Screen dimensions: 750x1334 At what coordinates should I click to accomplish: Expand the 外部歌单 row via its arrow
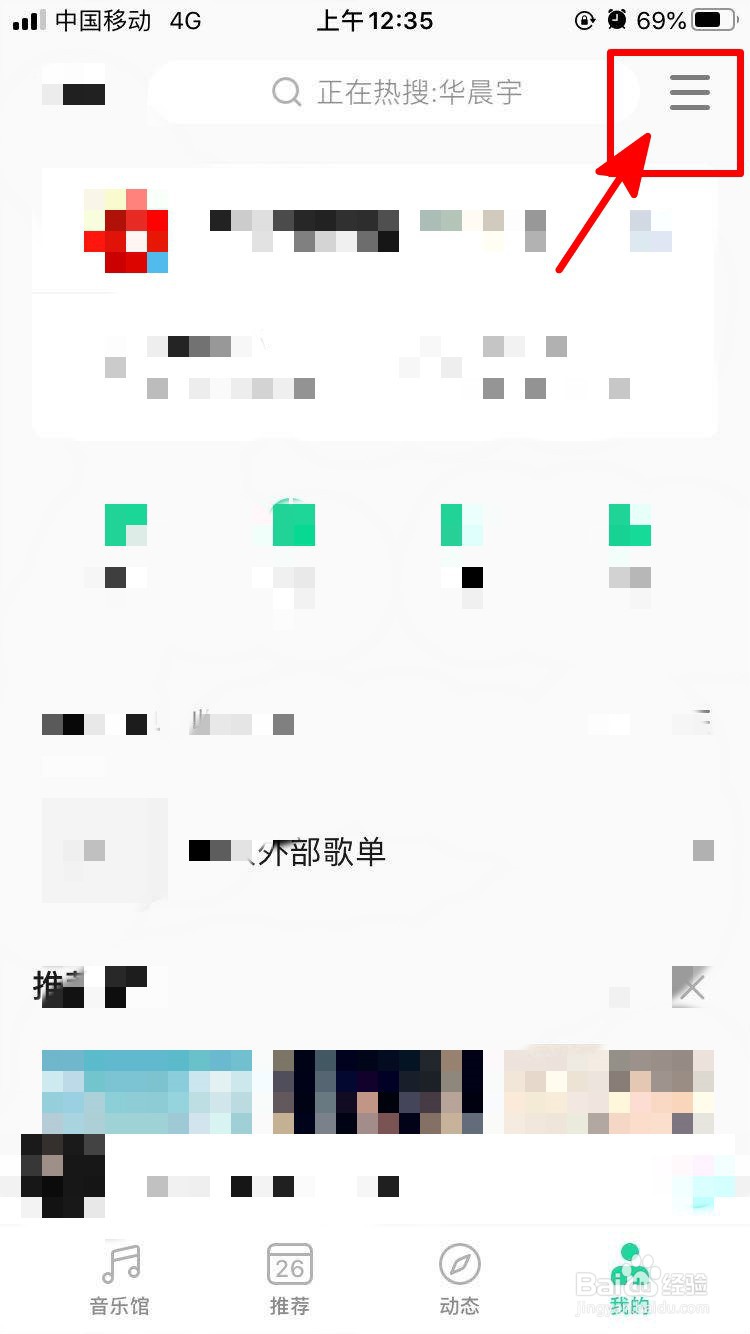pos(705,851)
